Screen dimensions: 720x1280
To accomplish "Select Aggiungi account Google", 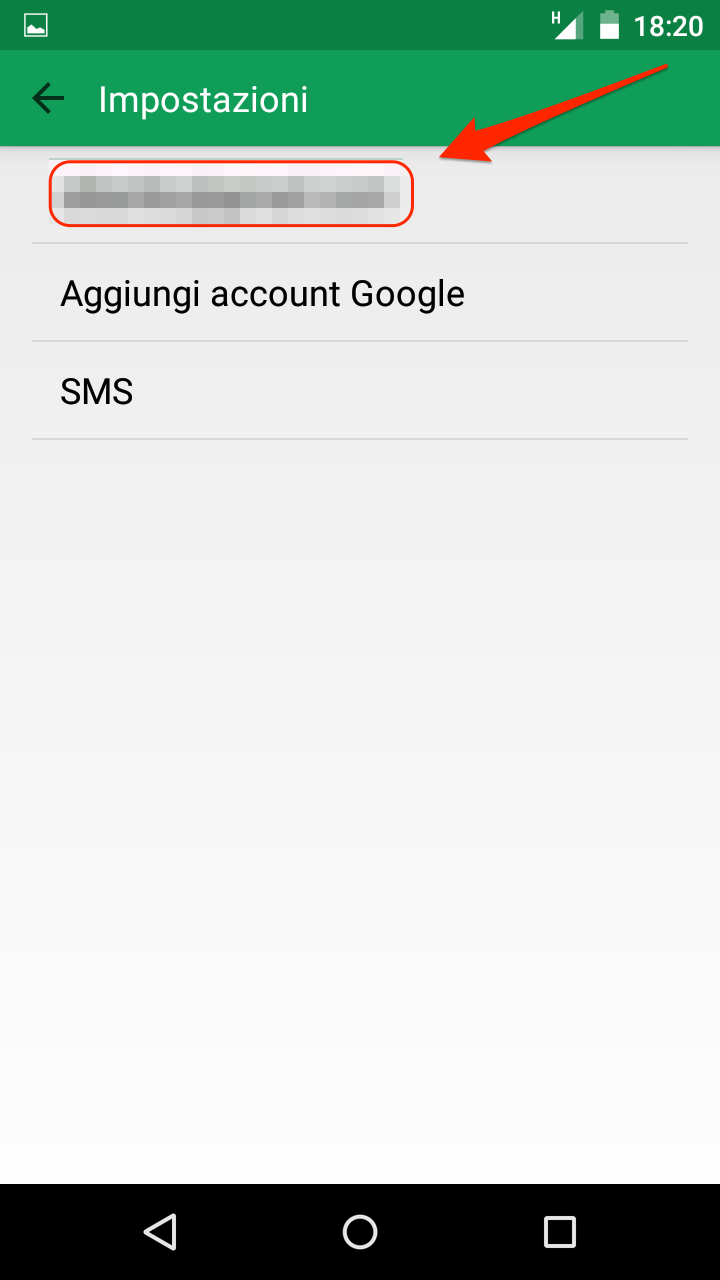I will [360, 293].
